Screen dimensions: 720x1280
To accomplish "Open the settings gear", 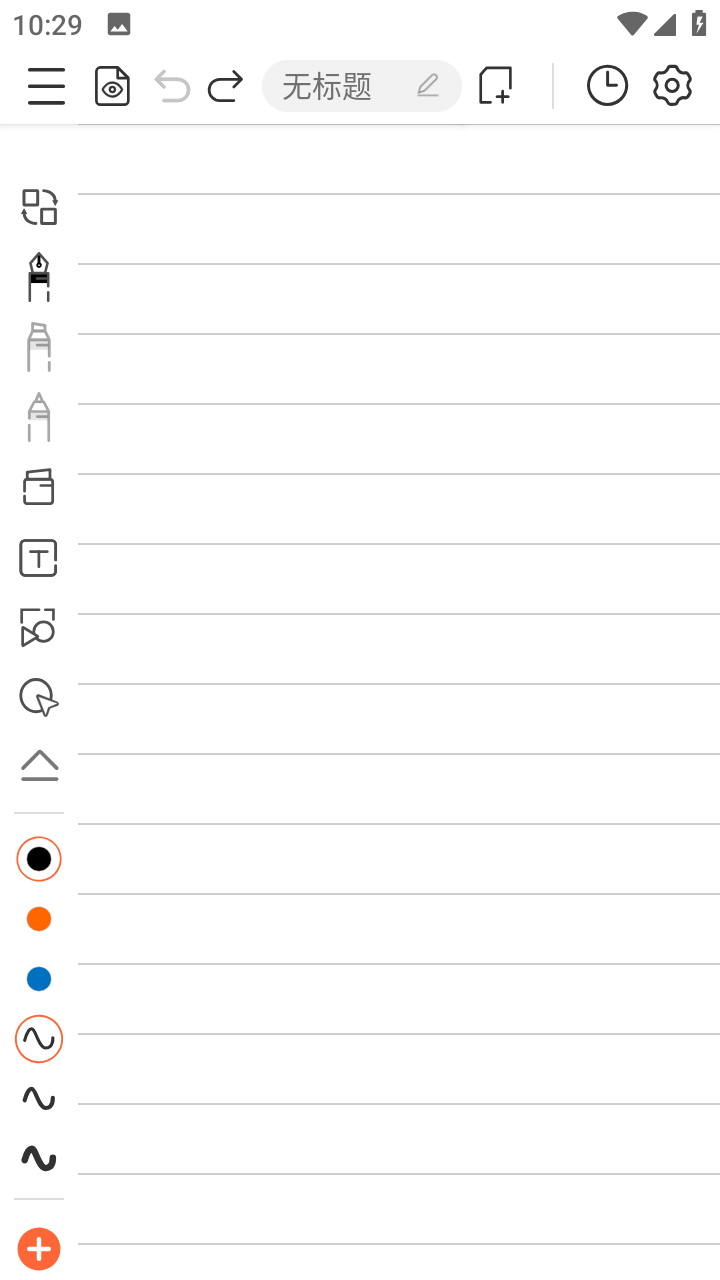I will click(x=672, y=87).
